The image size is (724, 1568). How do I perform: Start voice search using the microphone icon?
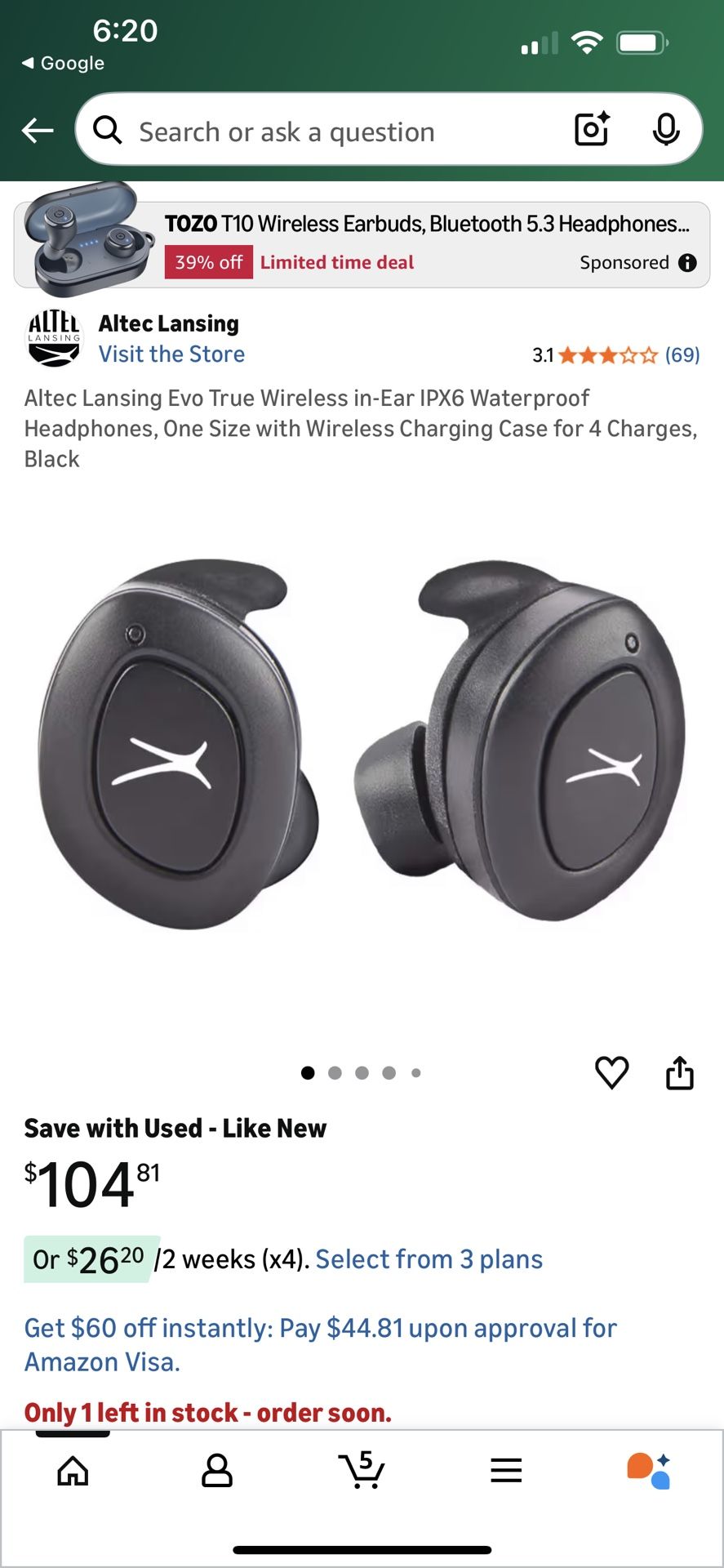(667, 130)
